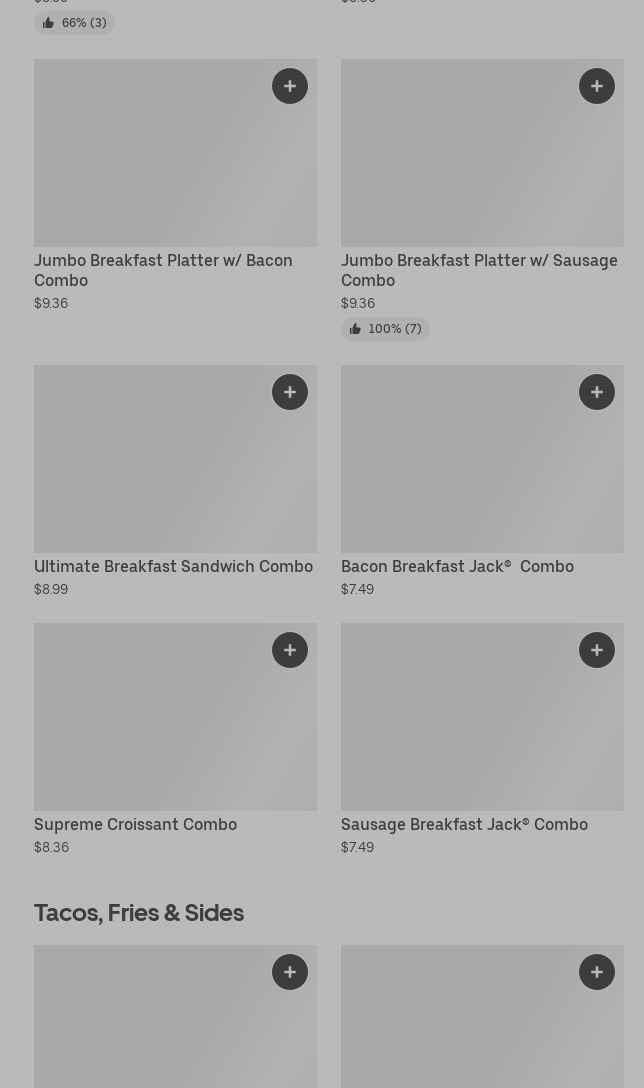Image resolution: width=644 pixels, height=1088 pixels.
Task: Open Jumbo Breakfast Platter w/ Sausage Combo item
Action: (479, 270)
